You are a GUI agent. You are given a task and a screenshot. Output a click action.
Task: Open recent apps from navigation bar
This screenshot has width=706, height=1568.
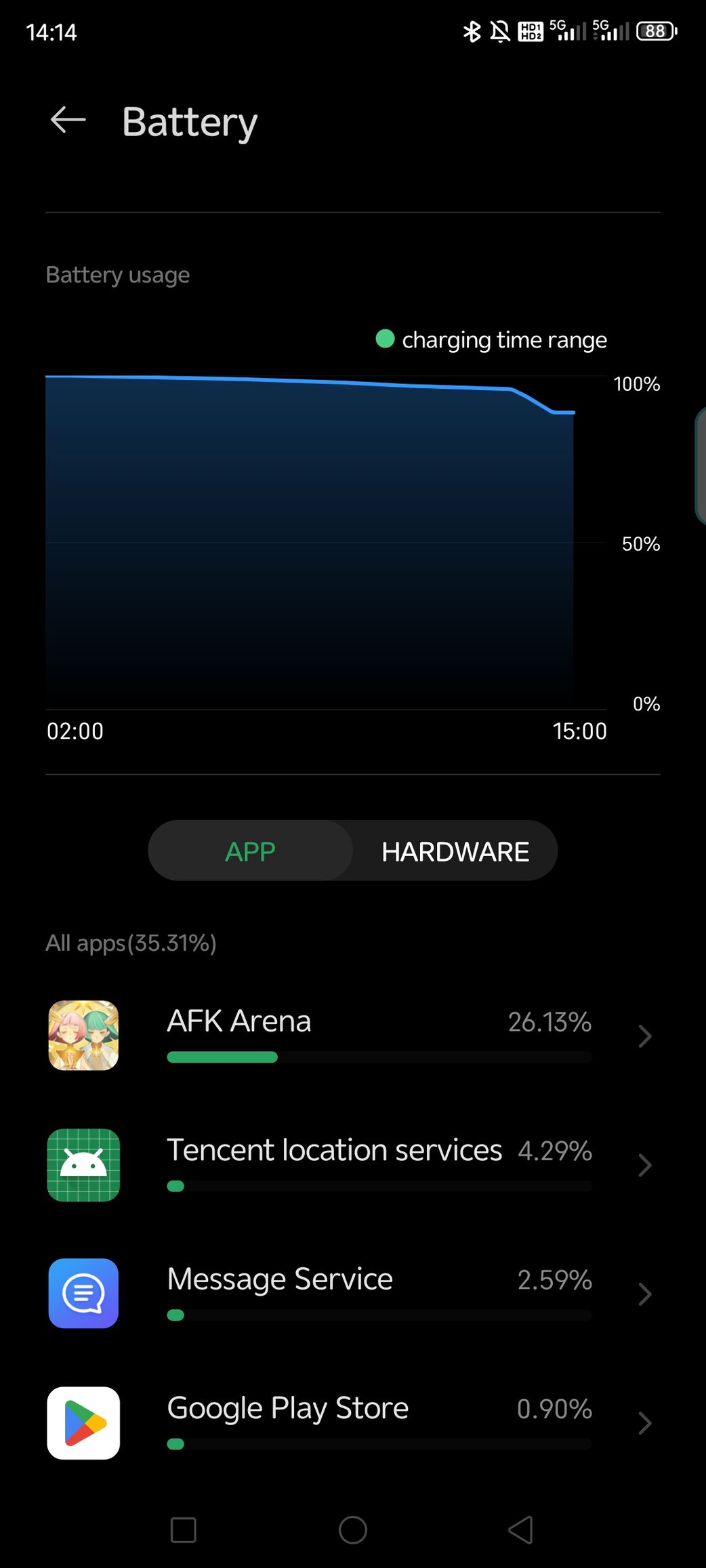pyautogui.click(x=183, y=1529)
